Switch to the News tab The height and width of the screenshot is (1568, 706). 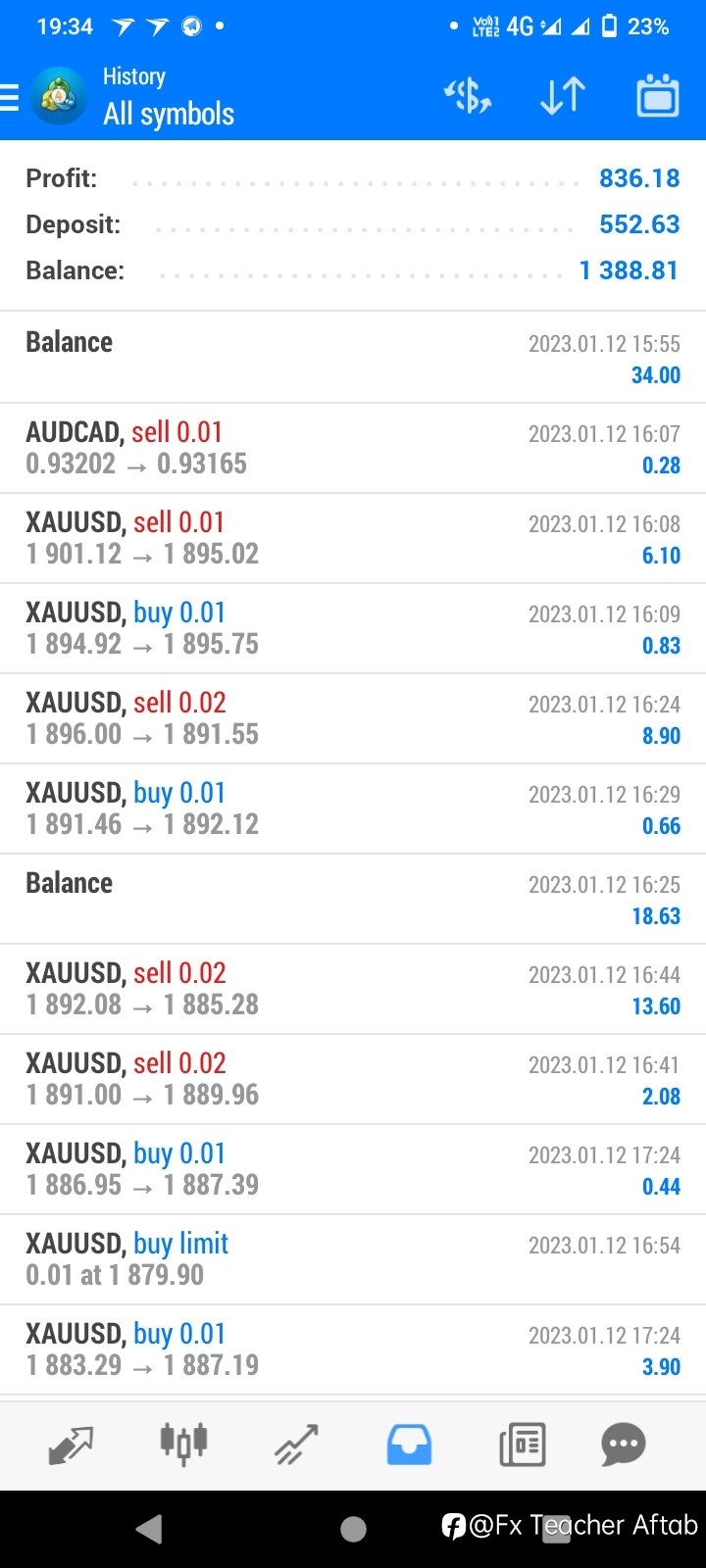[522, 1445]
